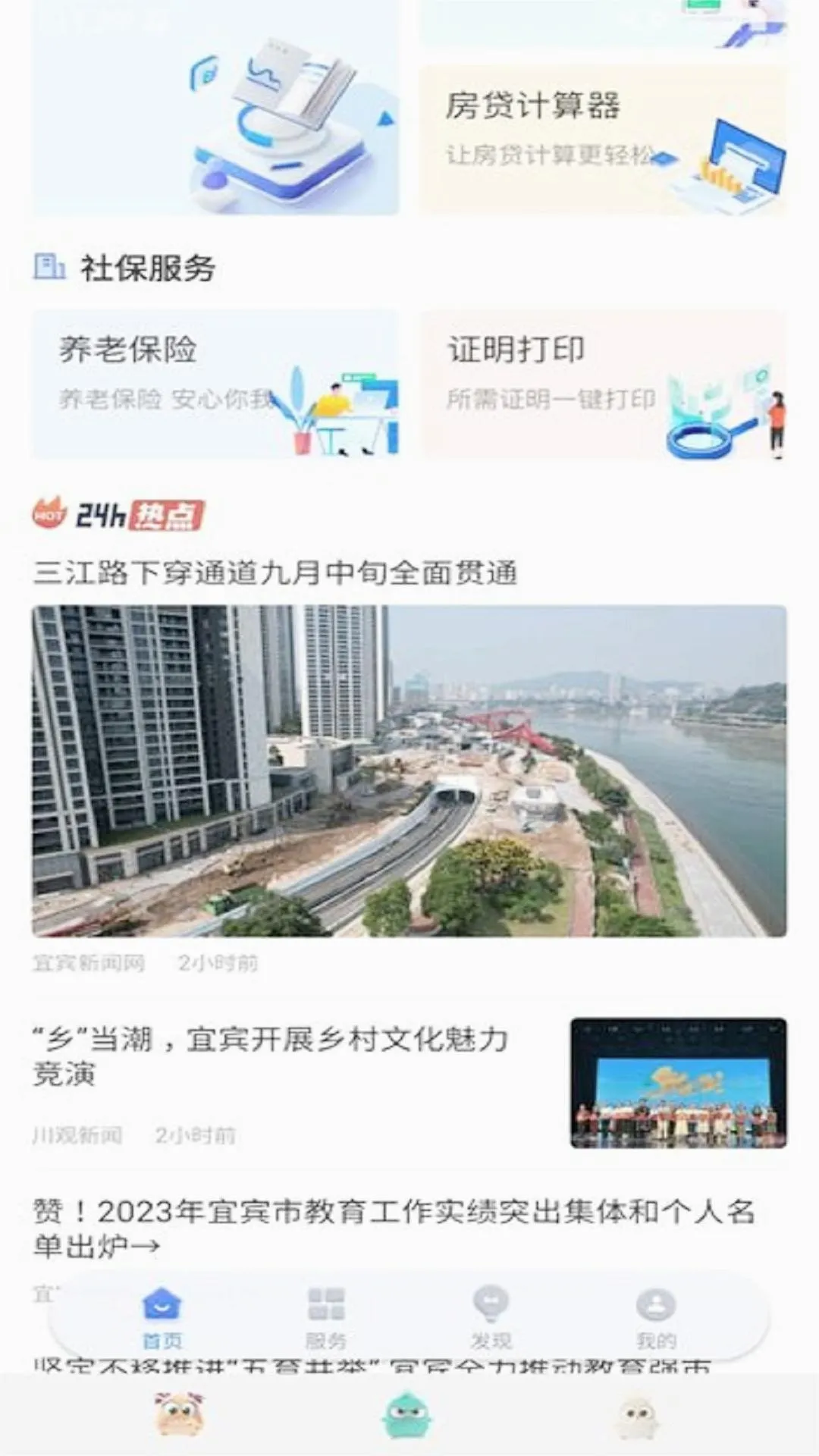Open the “乡”当潮 乡村文化魅力竞演 article
Image resolution: width=819 pixels, height=1456 pixels.
pyautogui.click(x=270, y=1056)
